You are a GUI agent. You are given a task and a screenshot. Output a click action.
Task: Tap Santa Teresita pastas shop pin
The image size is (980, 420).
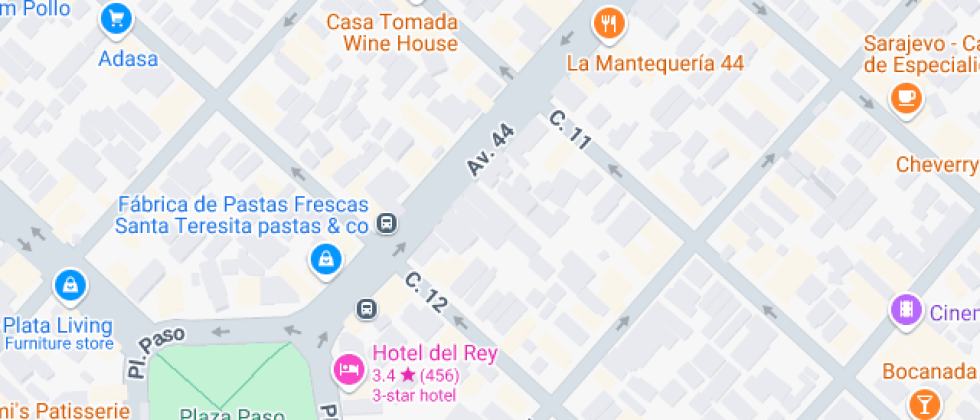coord(325,261)
